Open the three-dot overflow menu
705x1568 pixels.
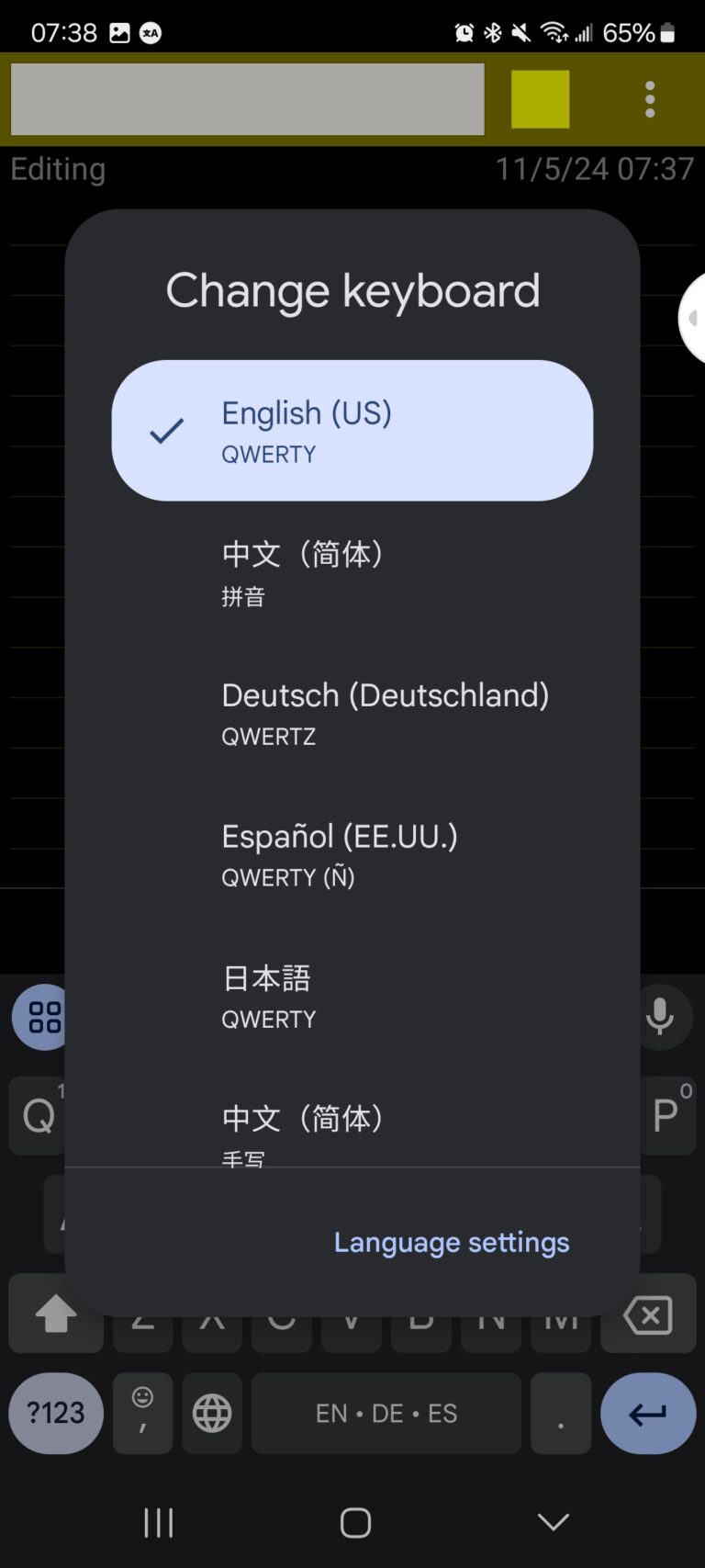click(649, 98)
